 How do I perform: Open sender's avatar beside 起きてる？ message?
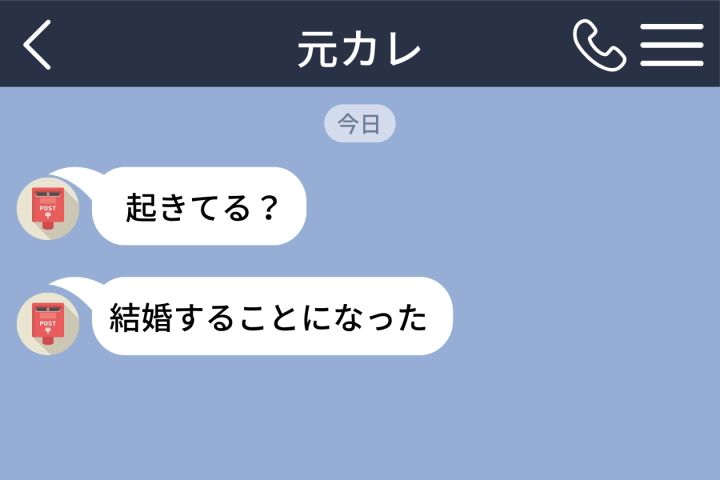click(x=48, y=209)
